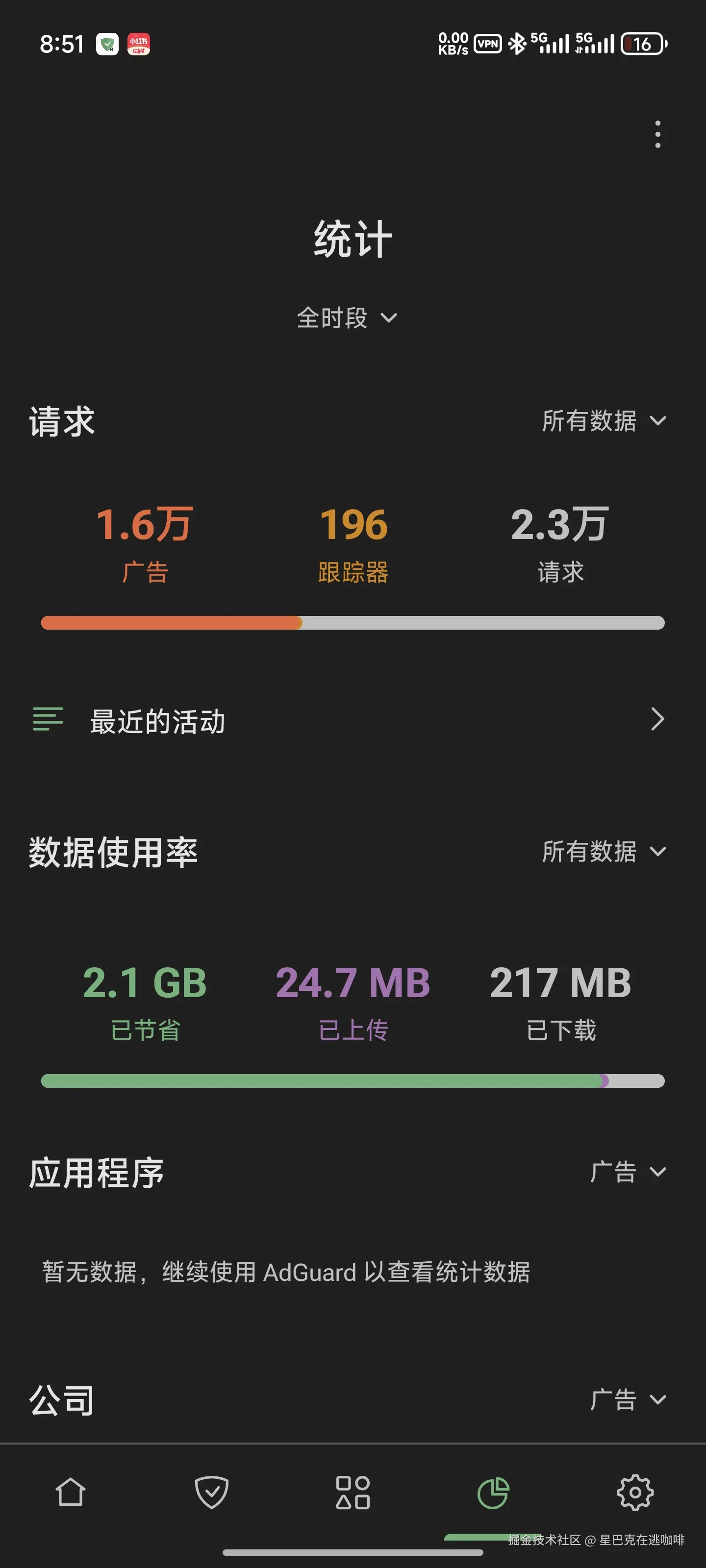Tap the list icon beside 最近的活动
706x1568 pixels.
[x=48, y=720]
